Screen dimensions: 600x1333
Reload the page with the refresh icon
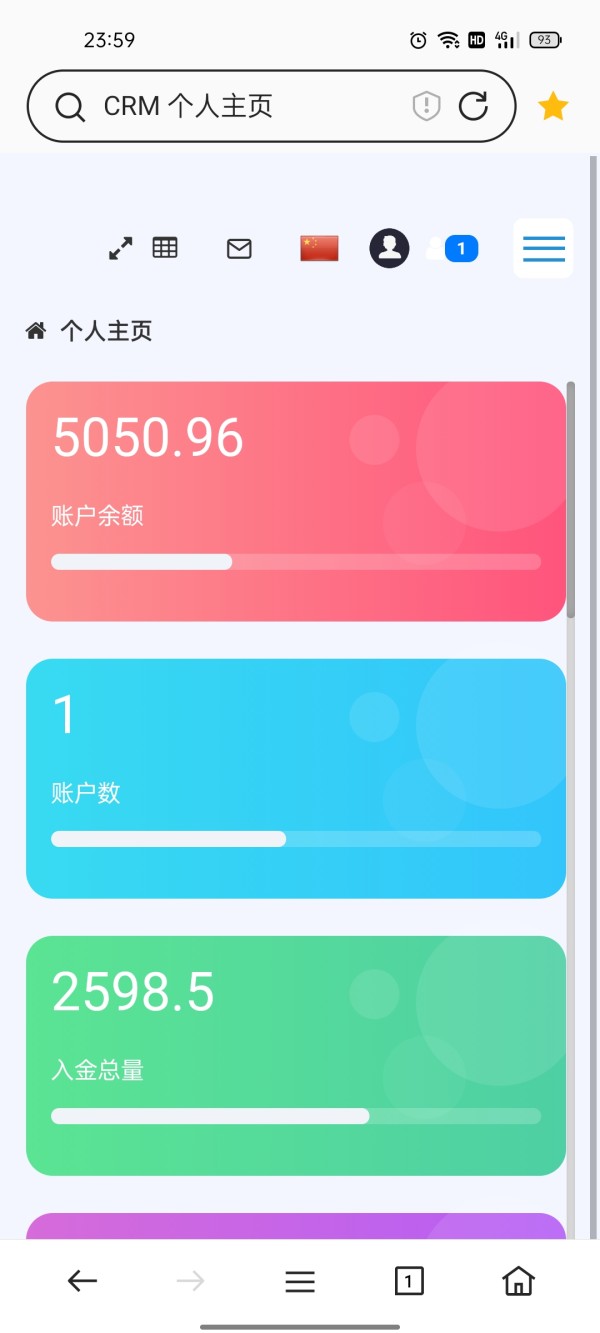coord(473,106)
